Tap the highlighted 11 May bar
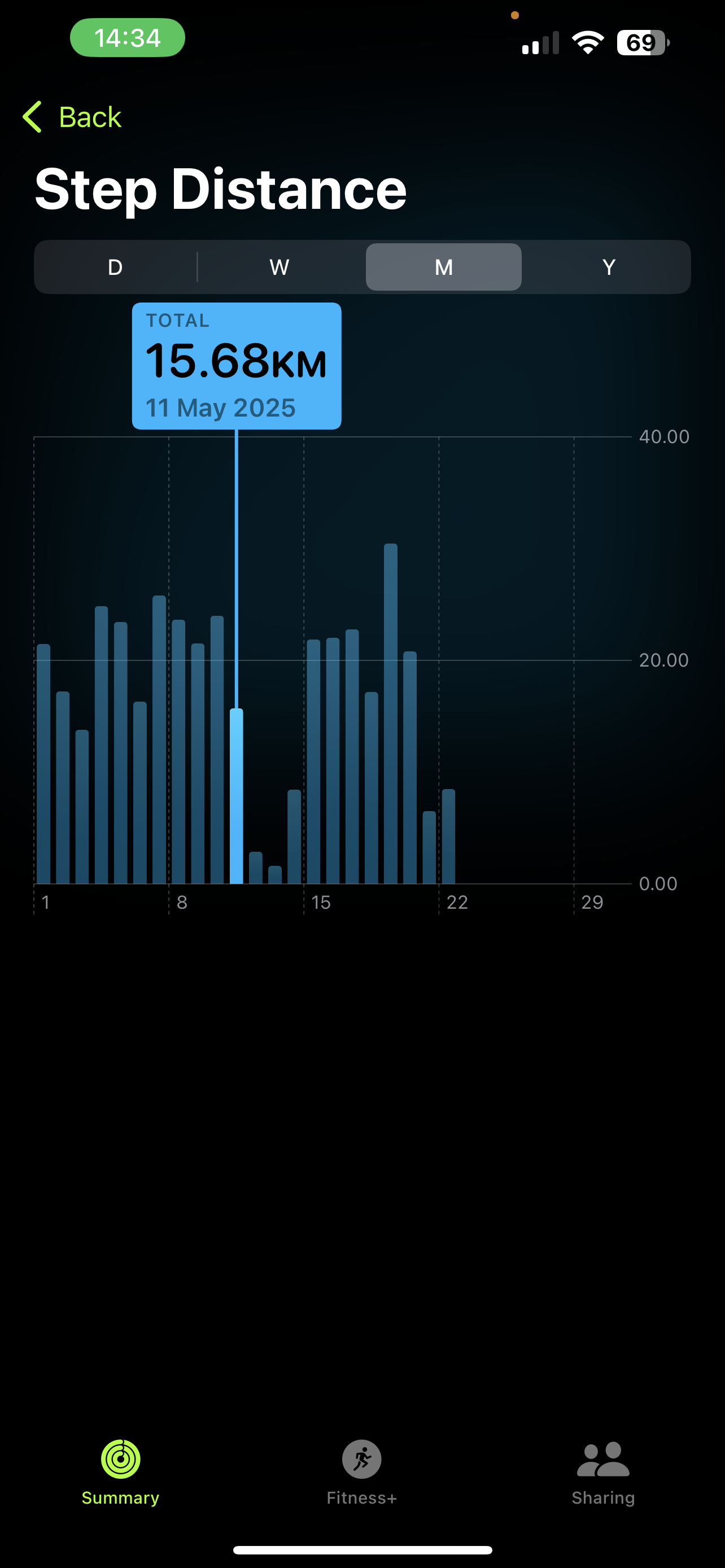 (236, 796)
